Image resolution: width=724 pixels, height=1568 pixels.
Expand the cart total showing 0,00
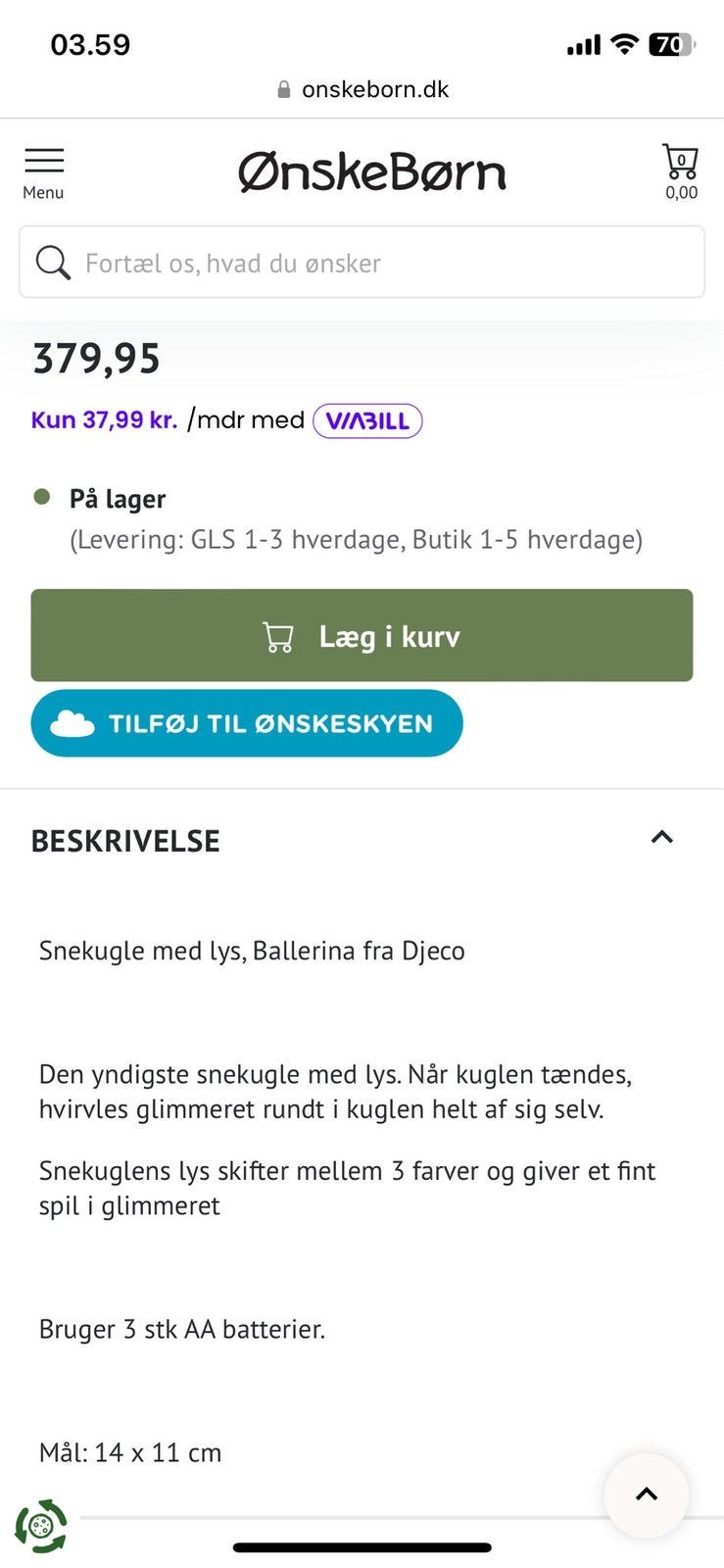coord(680,193)
